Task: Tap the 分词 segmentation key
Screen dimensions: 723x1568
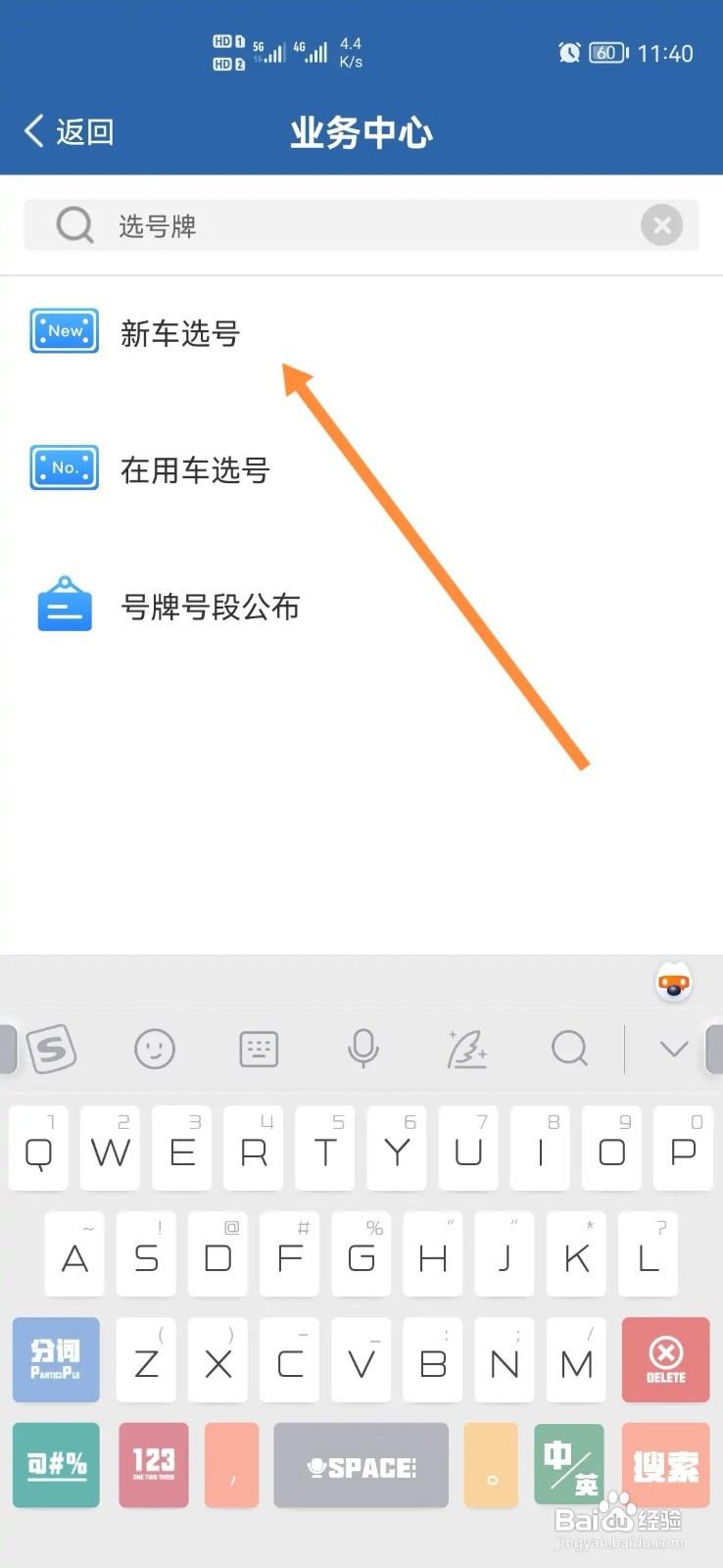Action: pyautogui.click(x=56, y=1359)
